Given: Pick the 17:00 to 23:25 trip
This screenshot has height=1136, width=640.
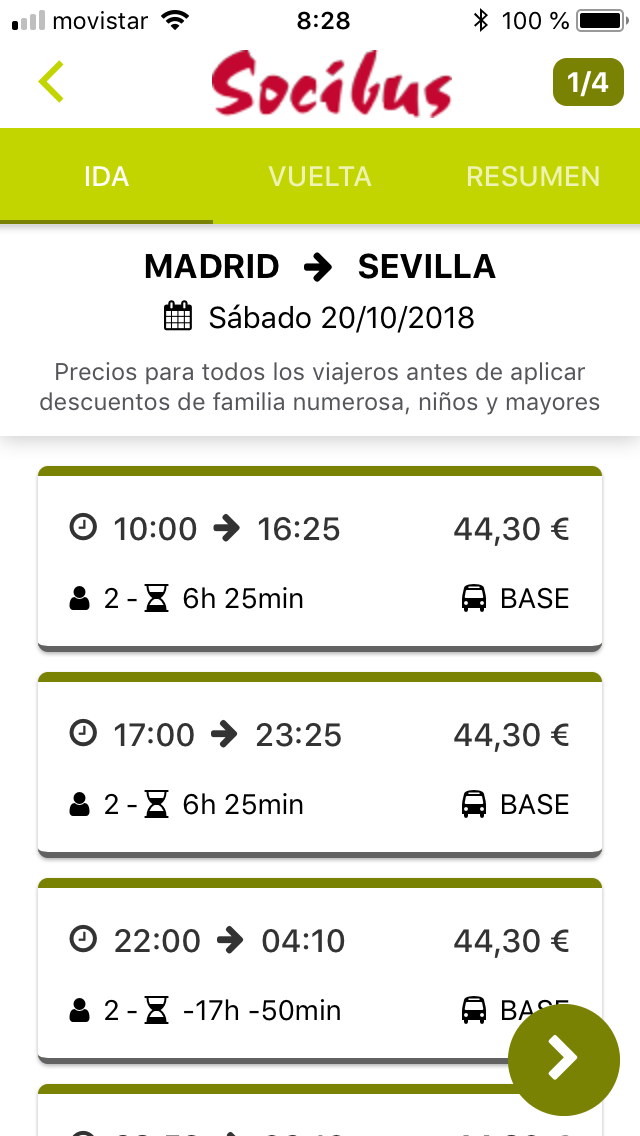Looking at the screenshot, I should (x=320, y=765).
